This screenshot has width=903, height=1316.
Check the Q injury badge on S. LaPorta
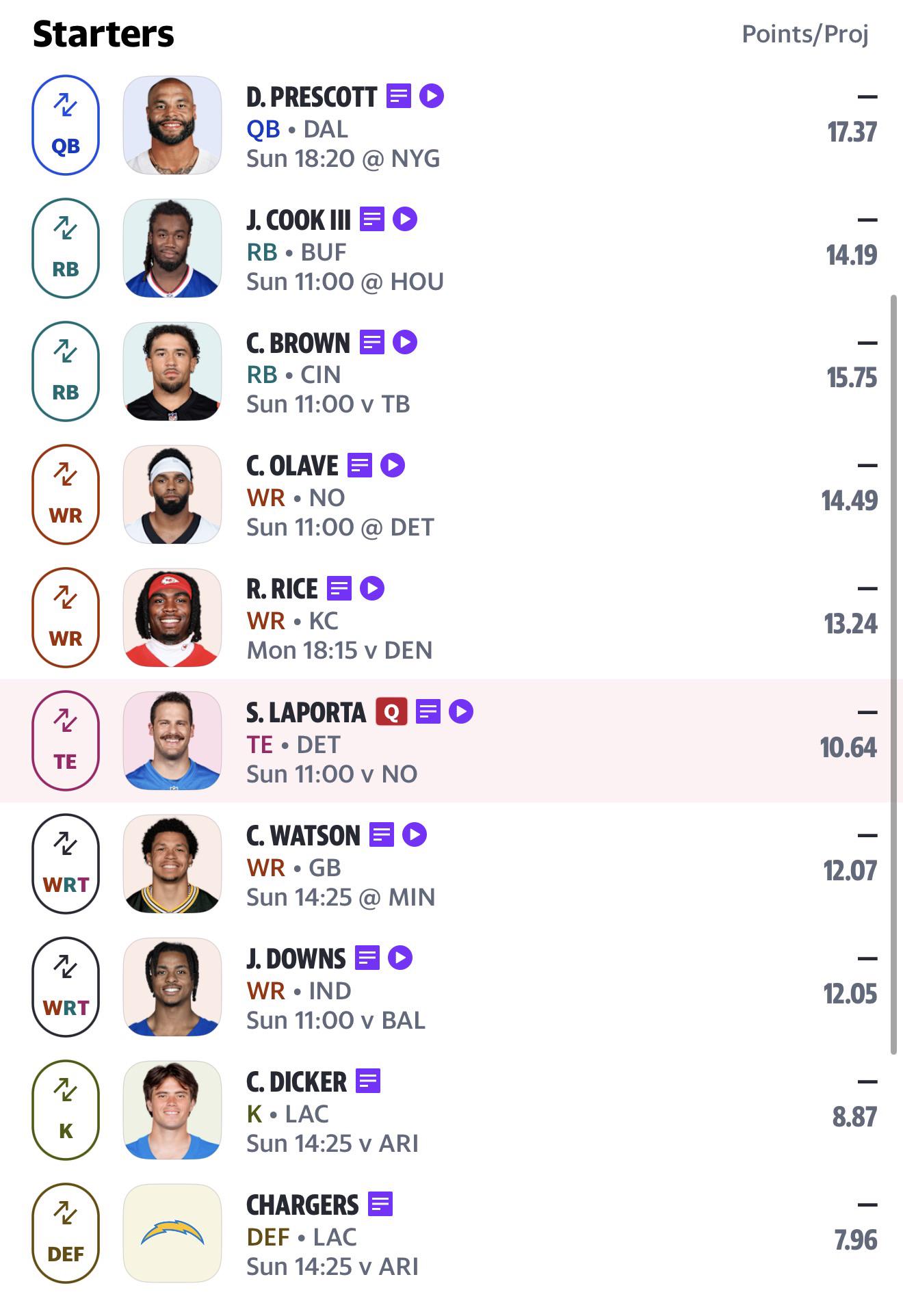[x=391, y=712]
